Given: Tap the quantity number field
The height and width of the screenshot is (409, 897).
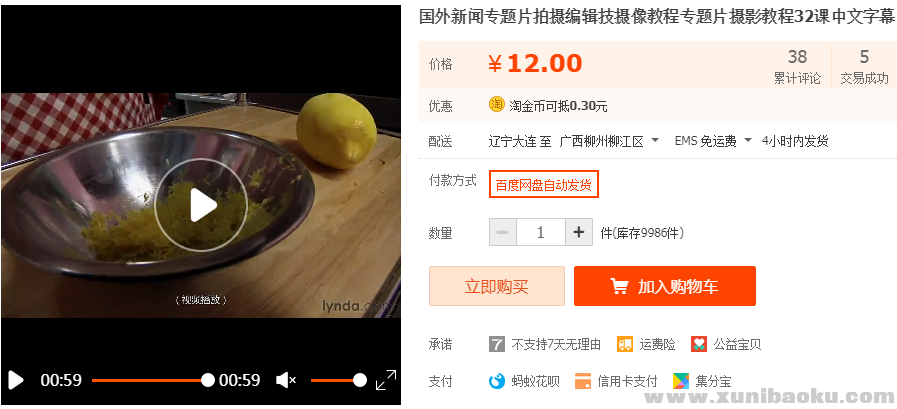Looking at the screenshot, I should click(540, 233).
